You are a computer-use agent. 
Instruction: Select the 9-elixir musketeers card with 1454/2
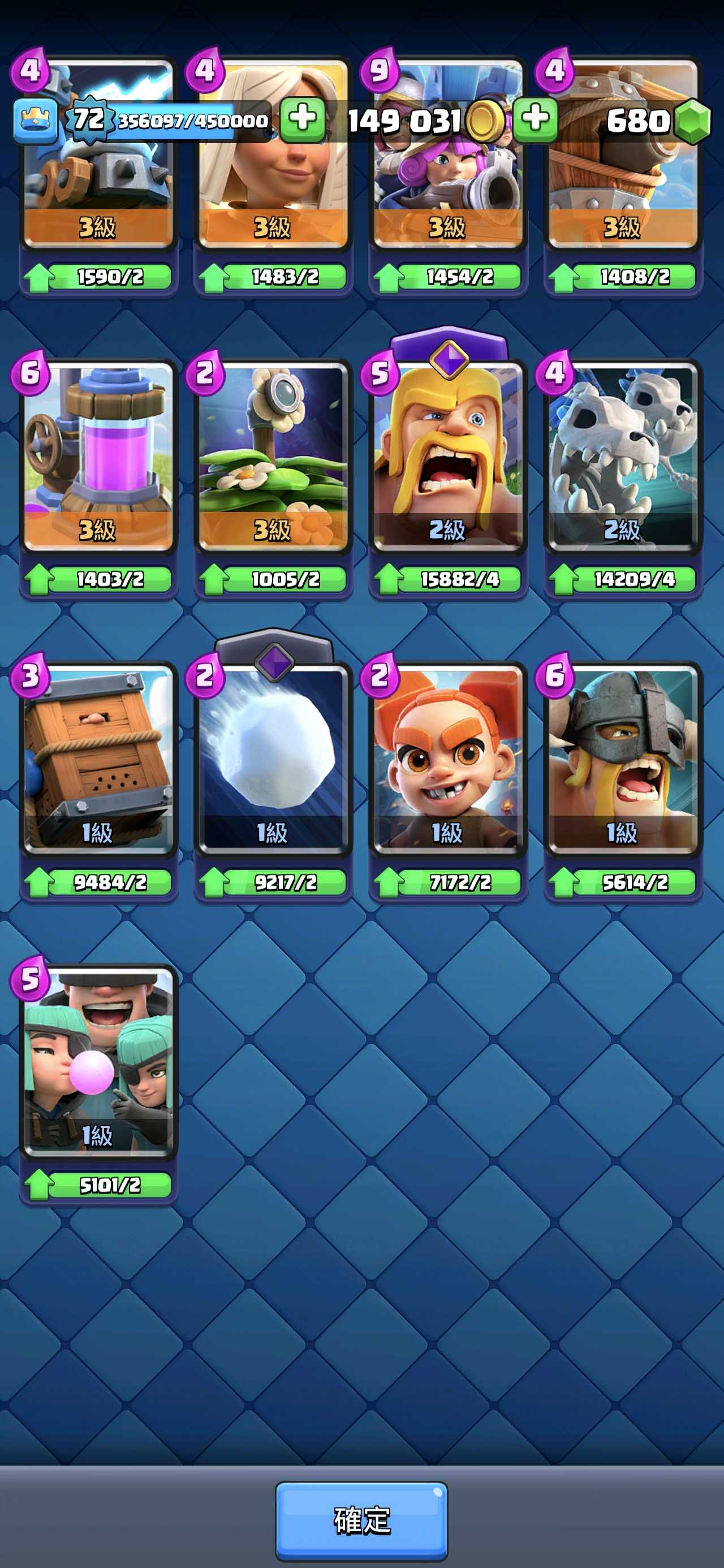(x=447, y=183)
